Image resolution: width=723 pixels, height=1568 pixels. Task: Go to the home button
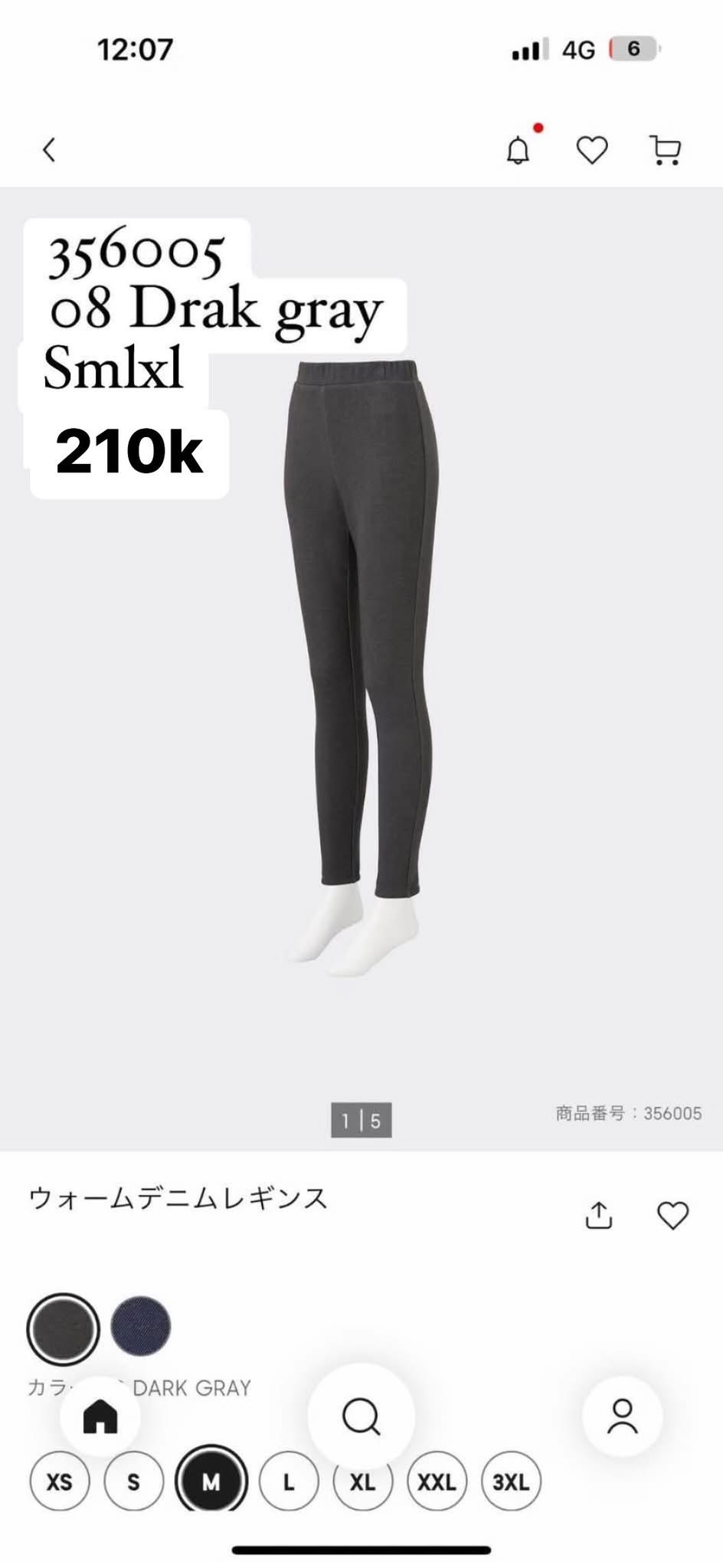point(100,1416)
